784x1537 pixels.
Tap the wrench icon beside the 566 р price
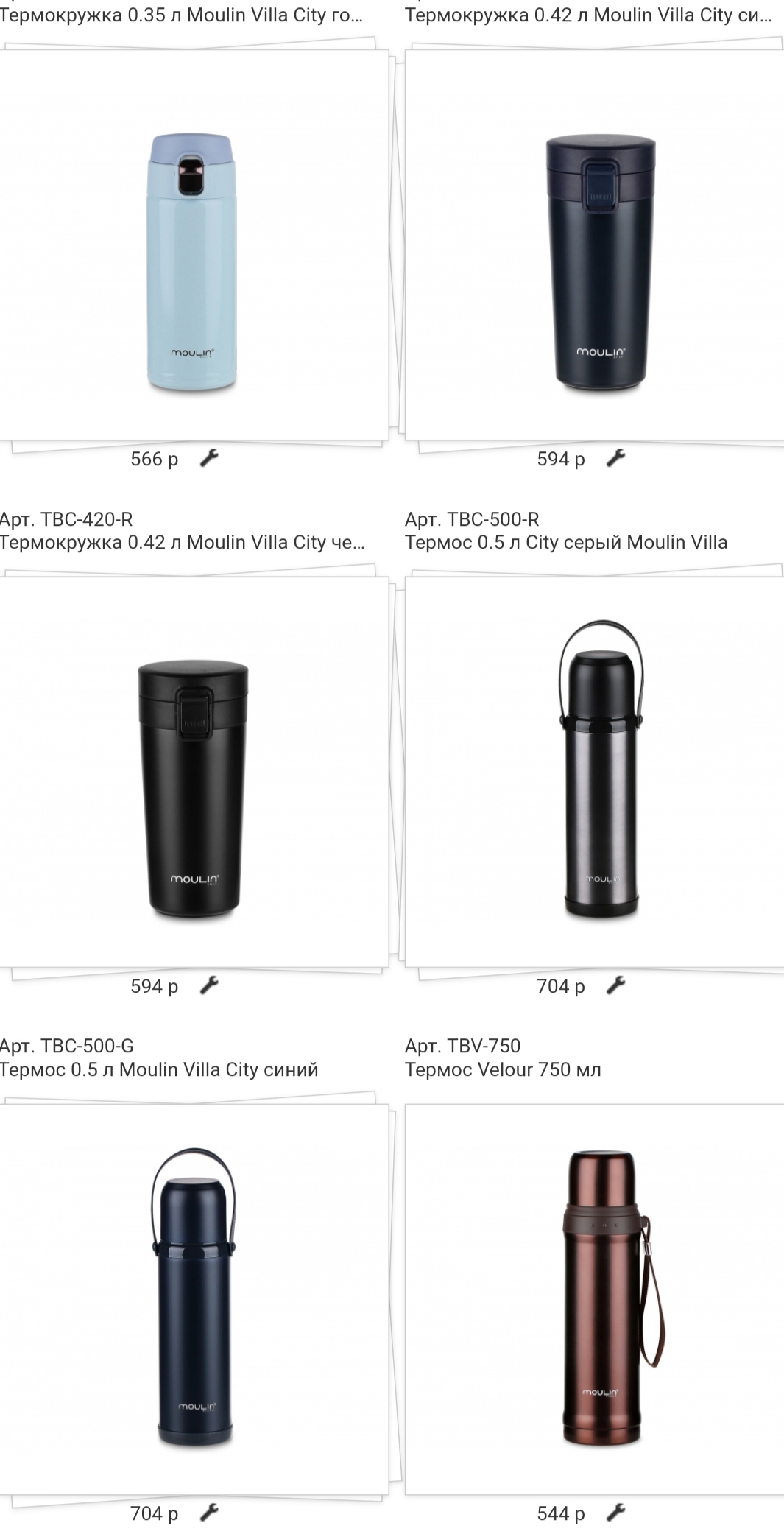[210, 459]
